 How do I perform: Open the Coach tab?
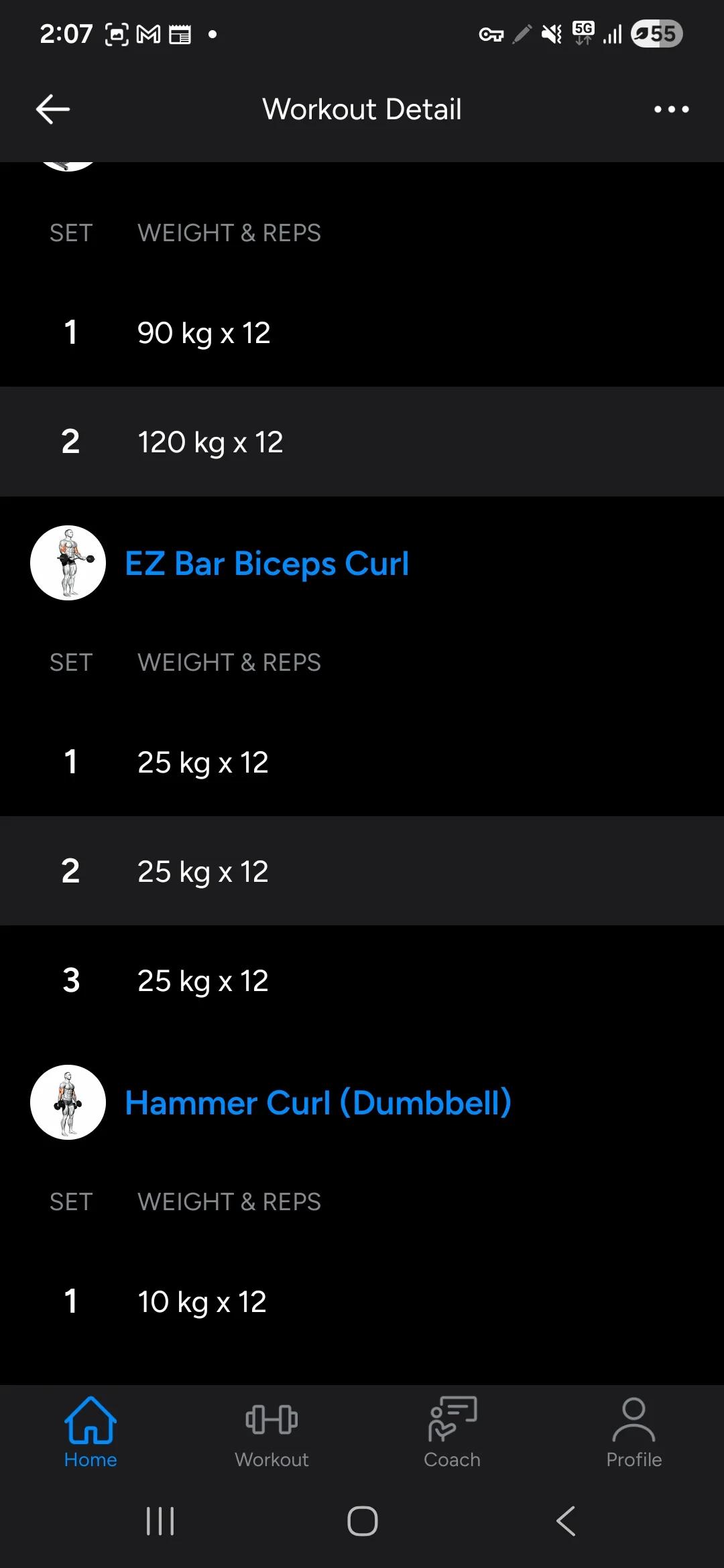pyautogui.click(x=452, y=1433)
